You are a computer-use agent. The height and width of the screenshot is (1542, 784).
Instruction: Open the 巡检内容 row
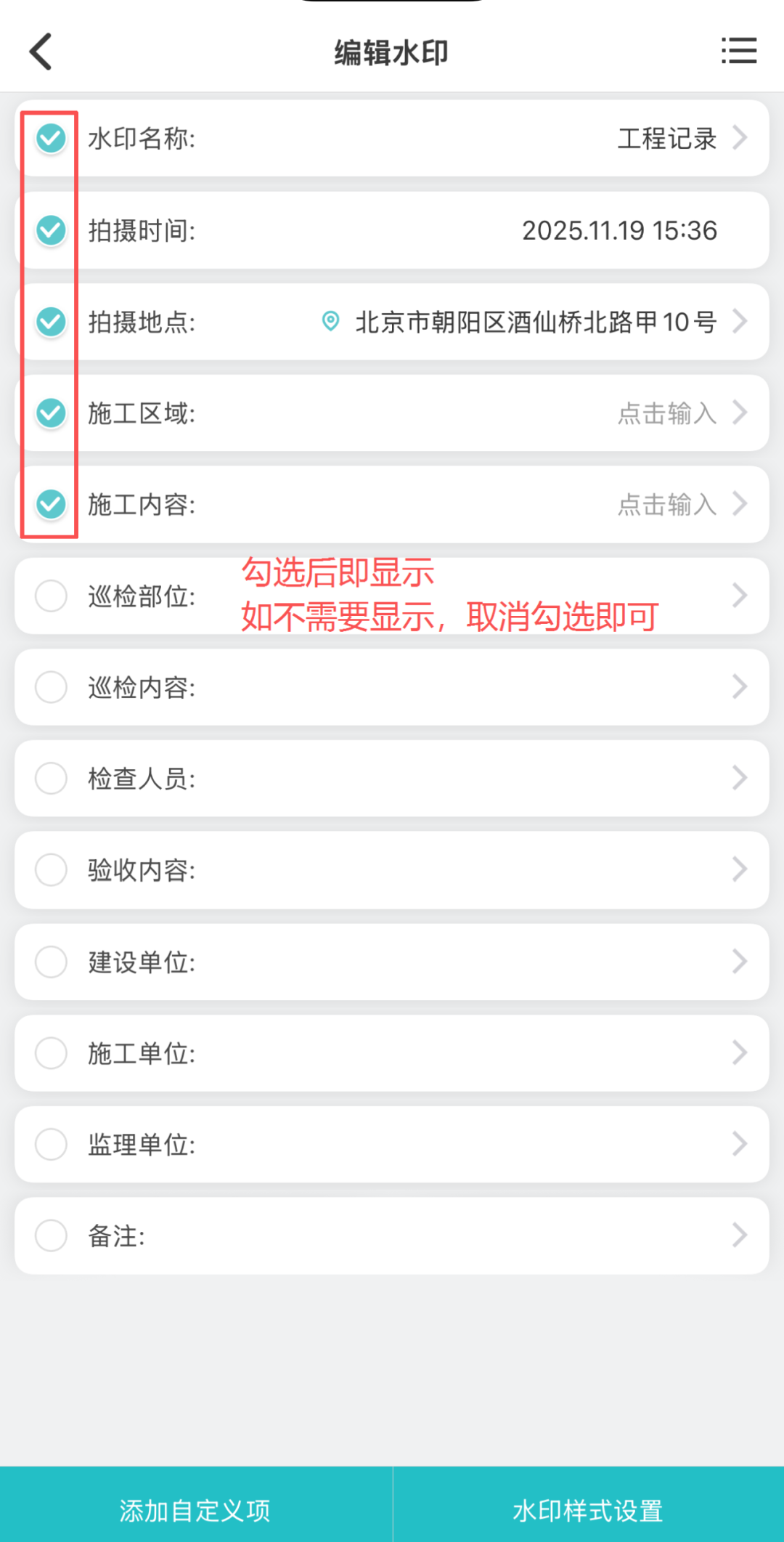coord(392,687)
